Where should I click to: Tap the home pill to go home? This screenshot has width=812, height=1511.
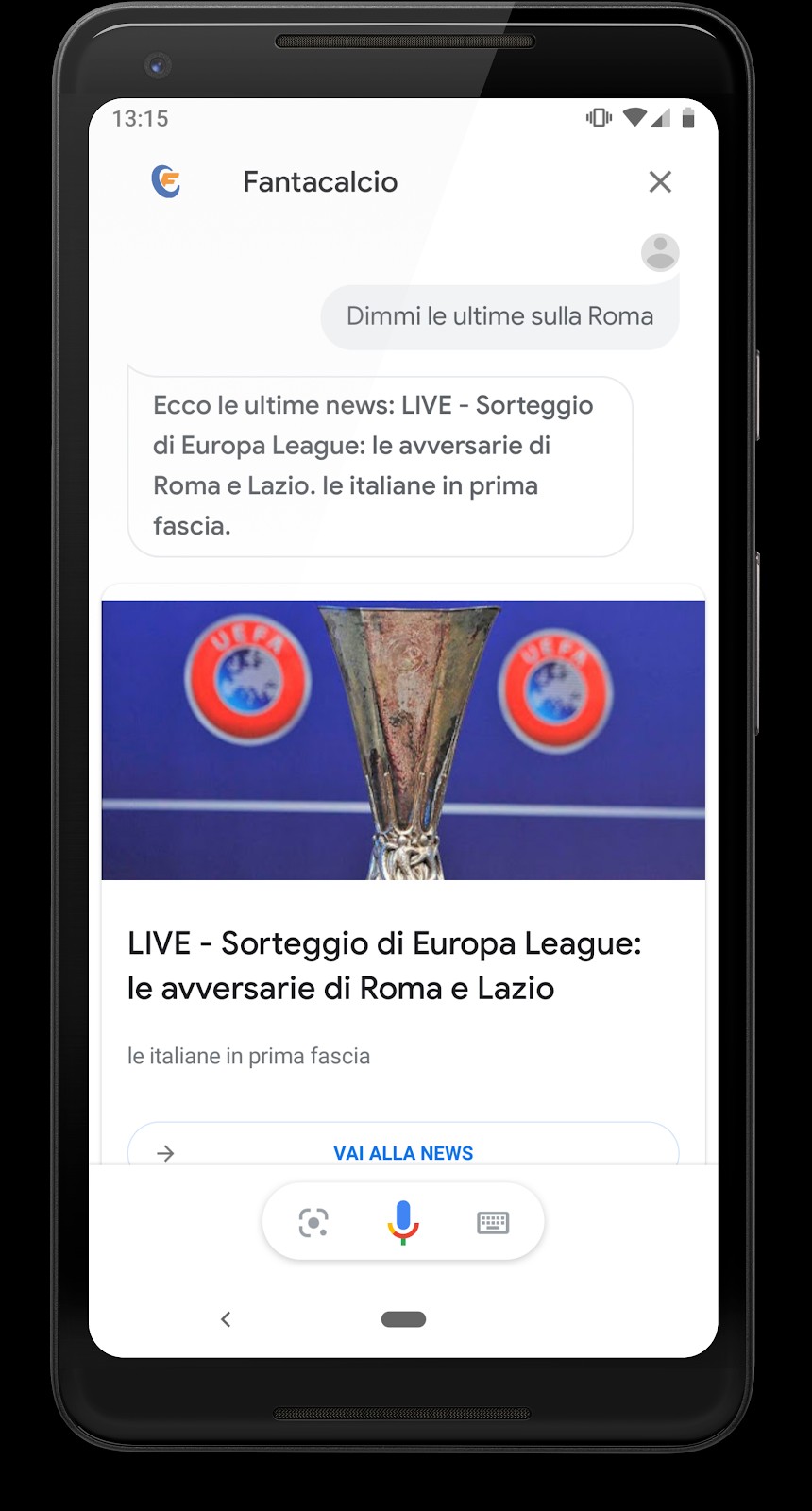(403, 1319)
